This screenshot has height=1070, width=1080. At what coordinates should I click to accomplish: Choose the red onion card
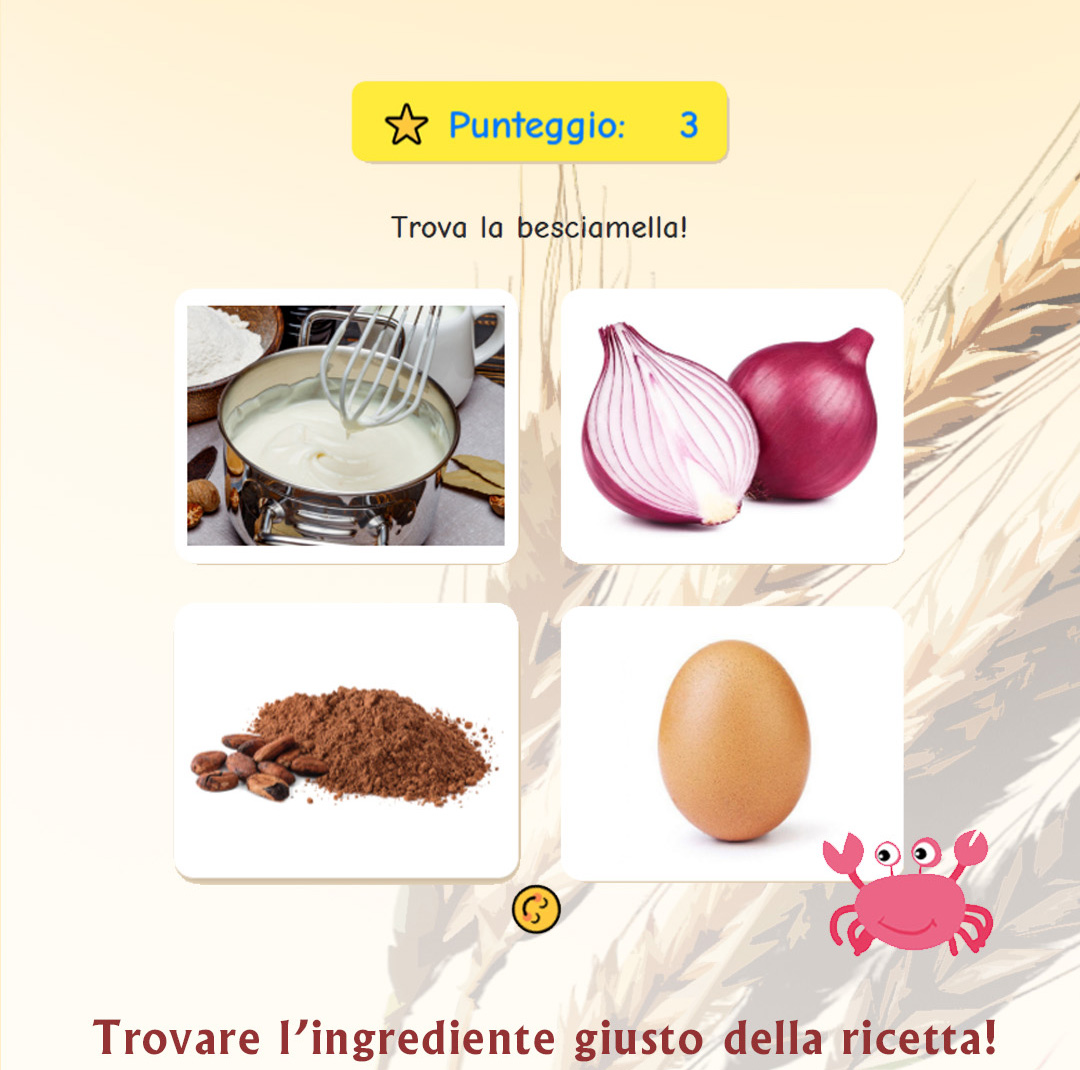click(732, 426)
